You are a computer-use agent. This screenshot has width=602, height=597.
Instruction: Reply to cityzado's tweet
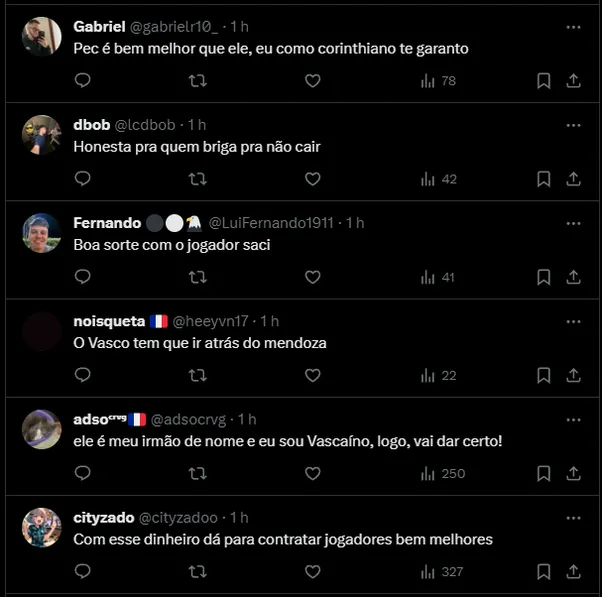(x=83, y=570)
